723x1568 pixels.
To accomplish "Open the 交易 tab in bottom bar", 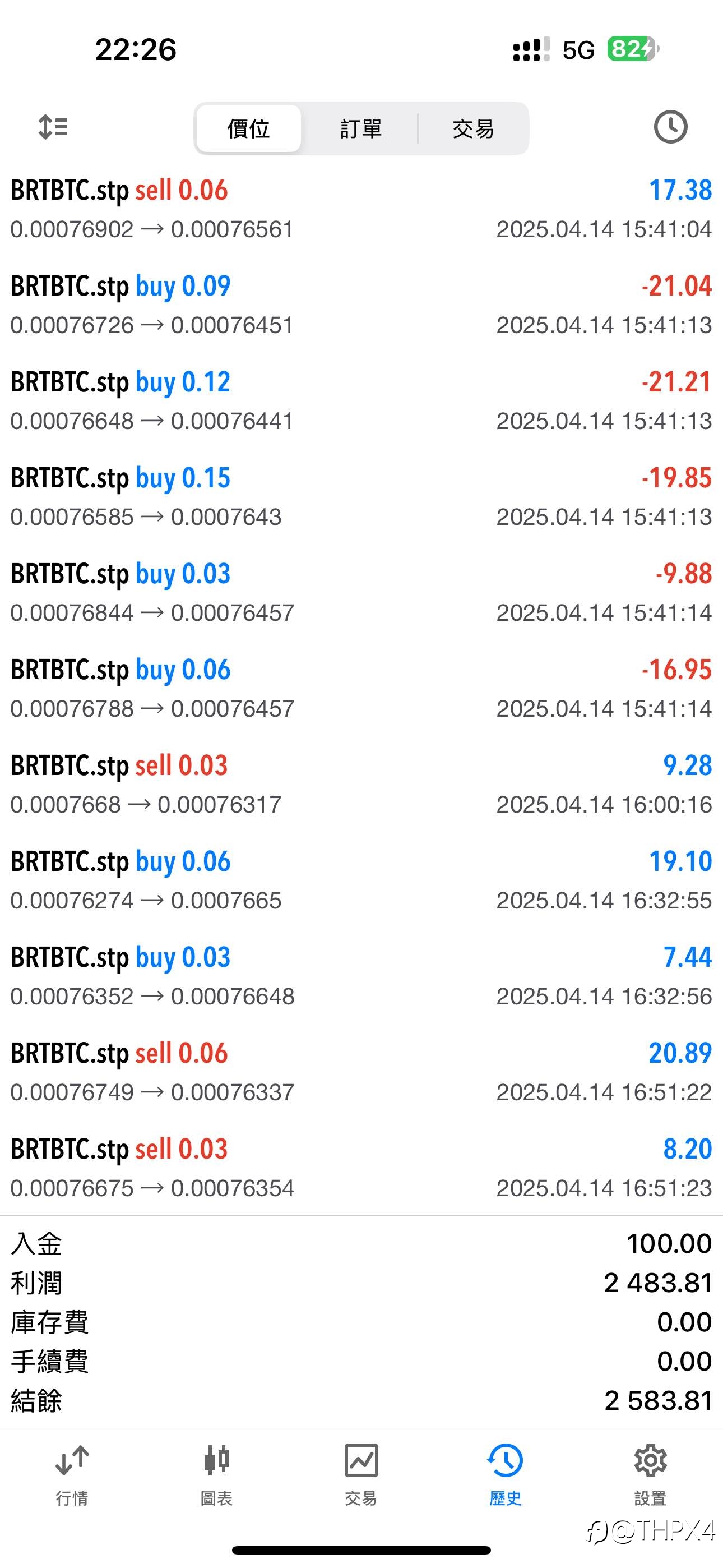I will pos(361,1475).
